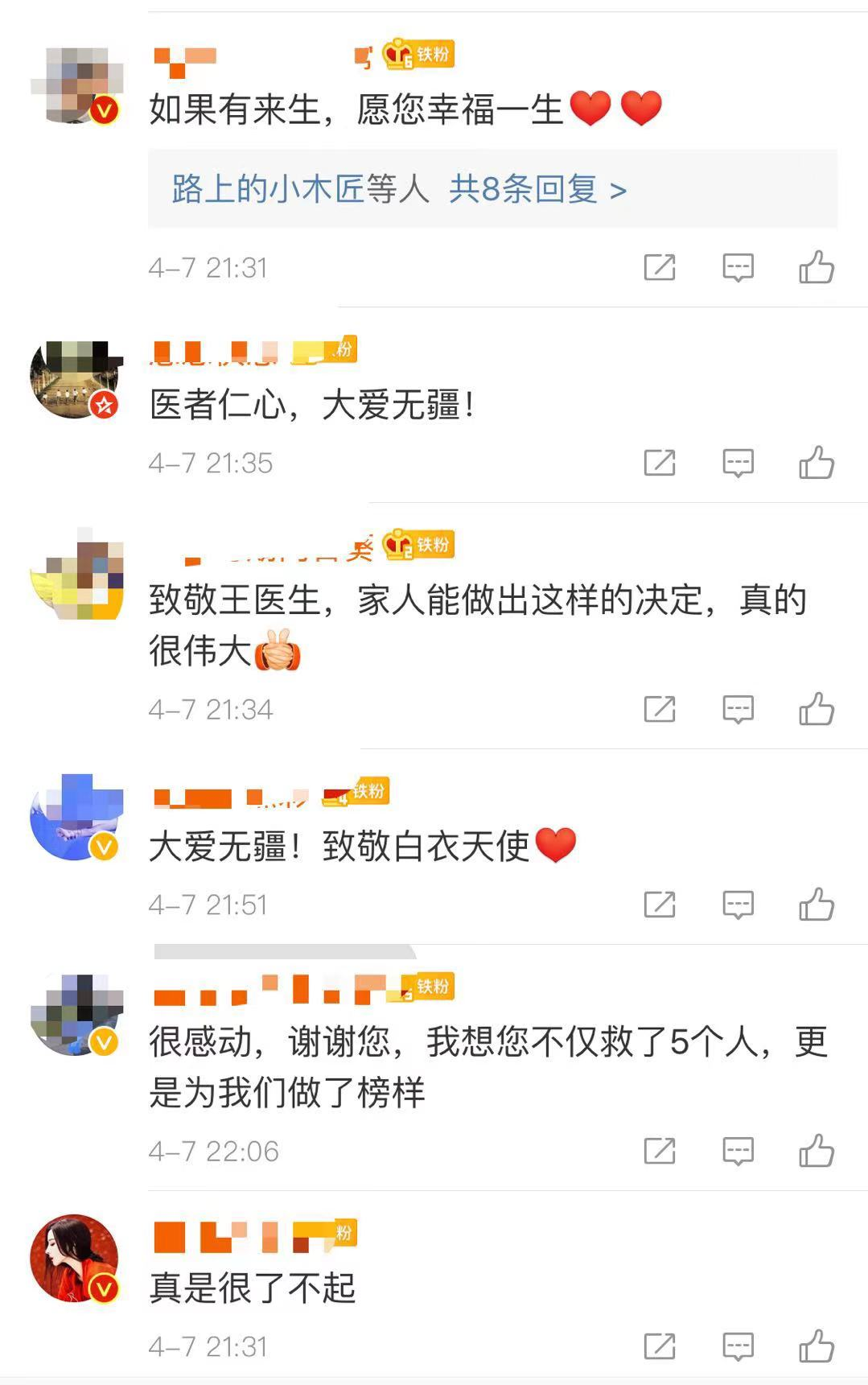Reply to the comment 医者仁心，大爱无疆
The height and width of the screenshot is (1385, 868).
[x=738, y=463]
